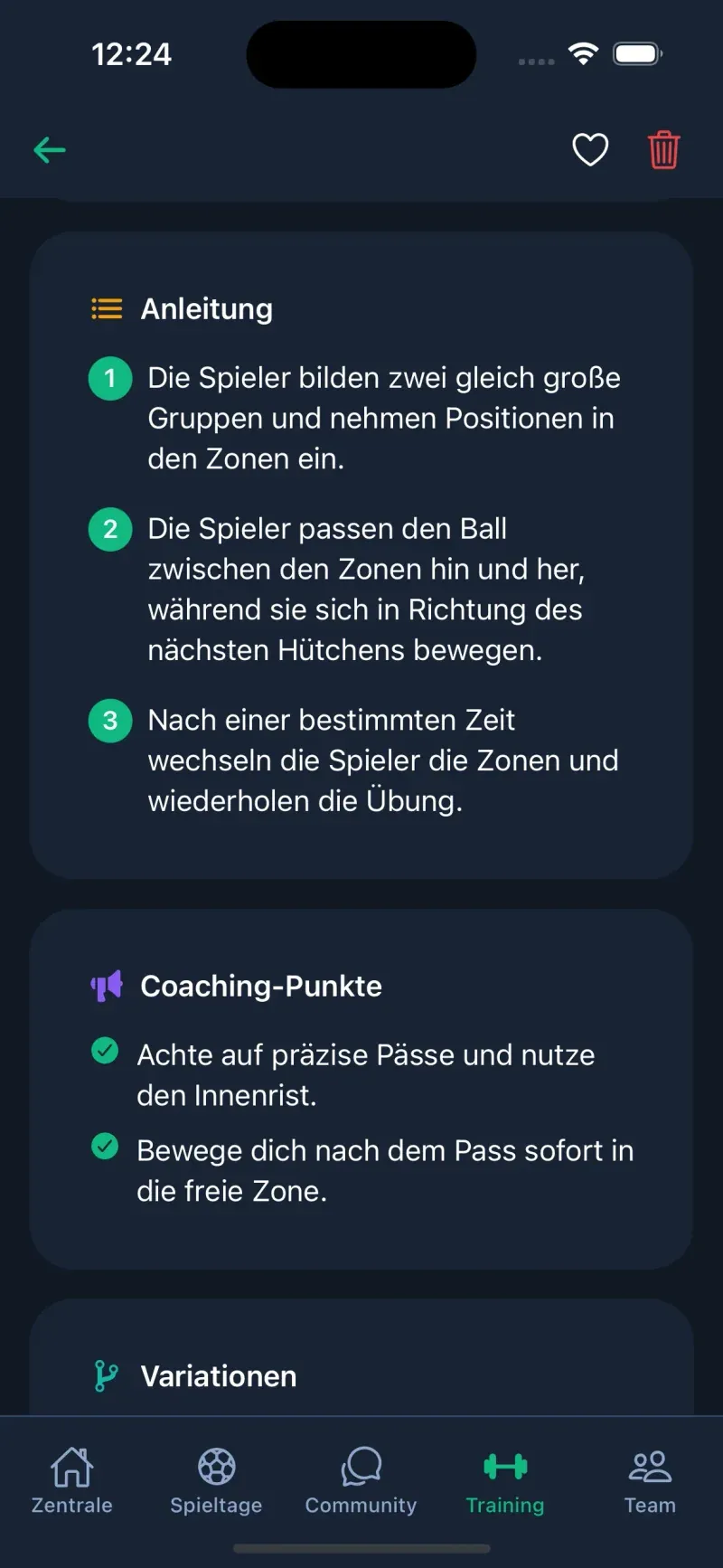Toggle the first green coaching checkmark
Viewport: 723px width, 1568px height.
point(105,1051)
